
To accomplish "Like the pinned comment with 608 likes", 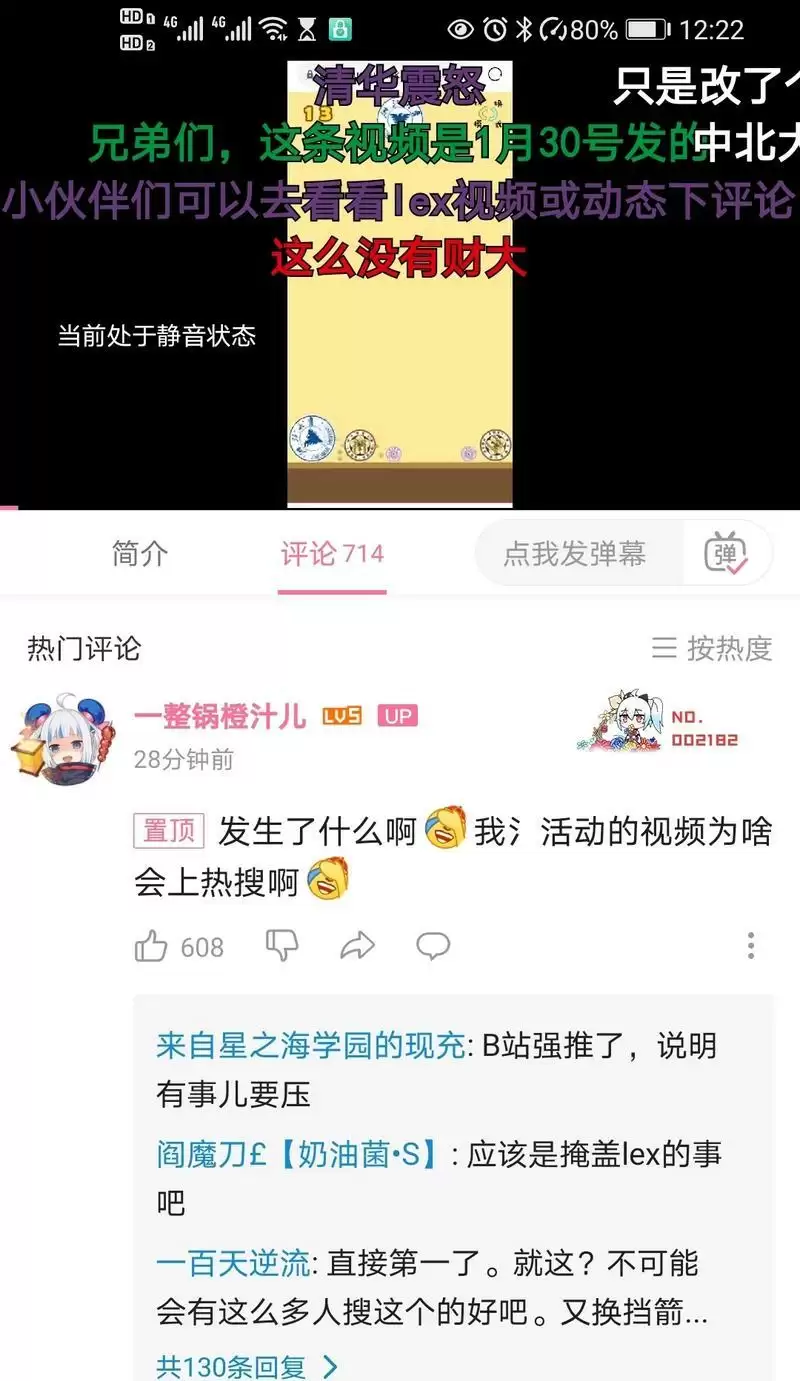I will (151, 946).
